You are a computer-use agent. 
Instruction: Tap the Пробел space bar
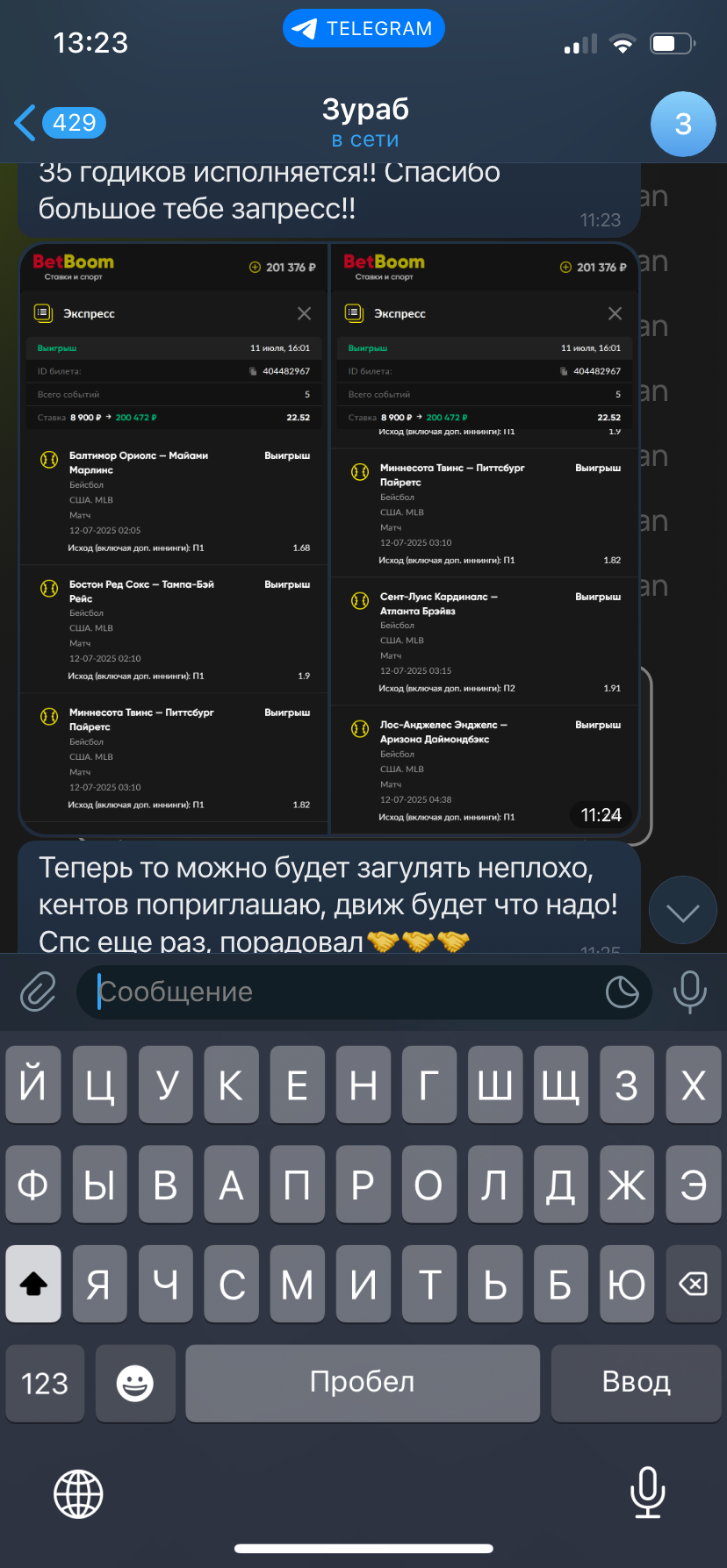(x=363, y=1383)
